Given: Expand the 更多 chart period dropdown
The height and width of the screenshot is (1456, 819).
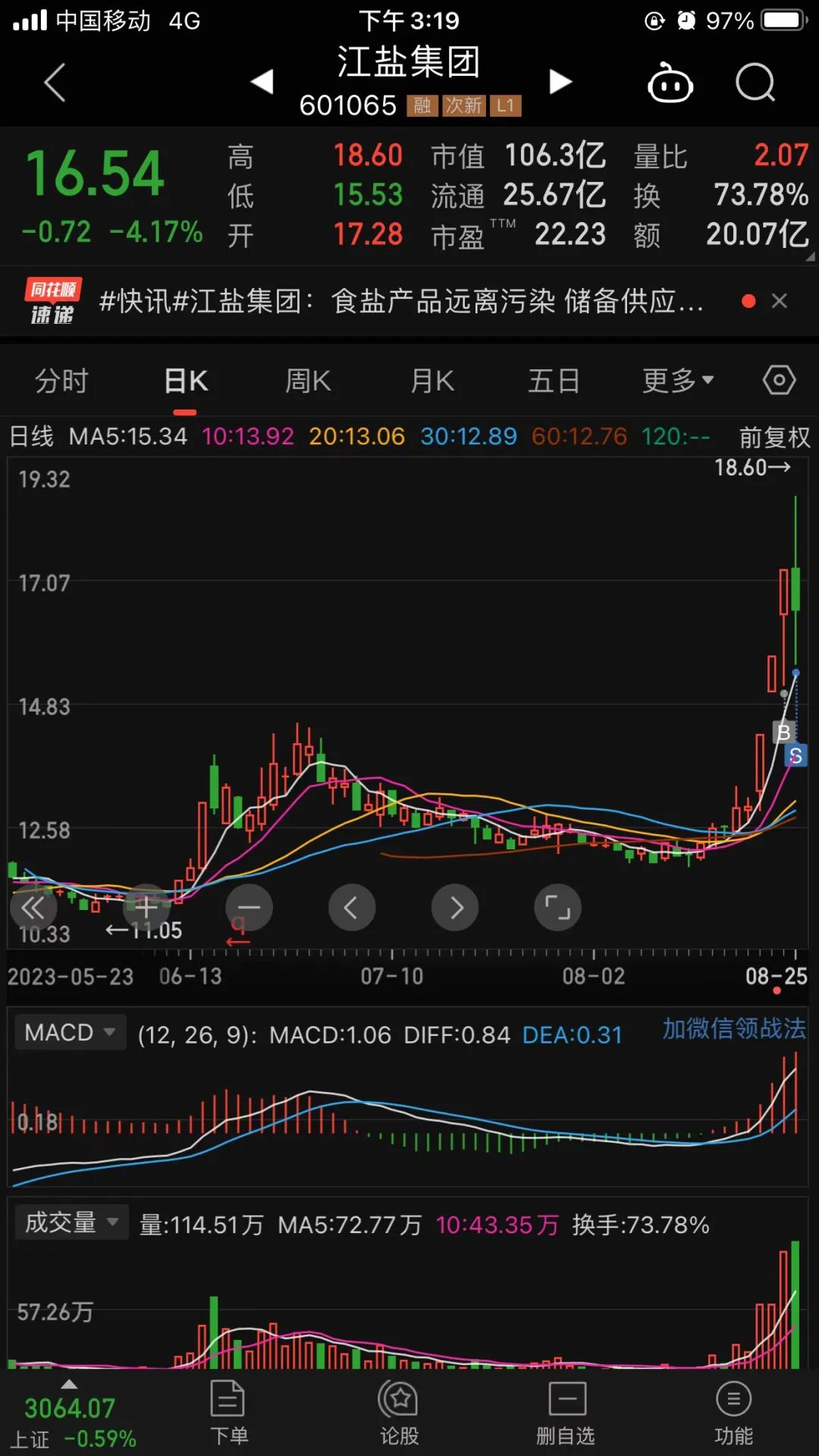Looking at the screenshot, I should click(x=677, y=381).
